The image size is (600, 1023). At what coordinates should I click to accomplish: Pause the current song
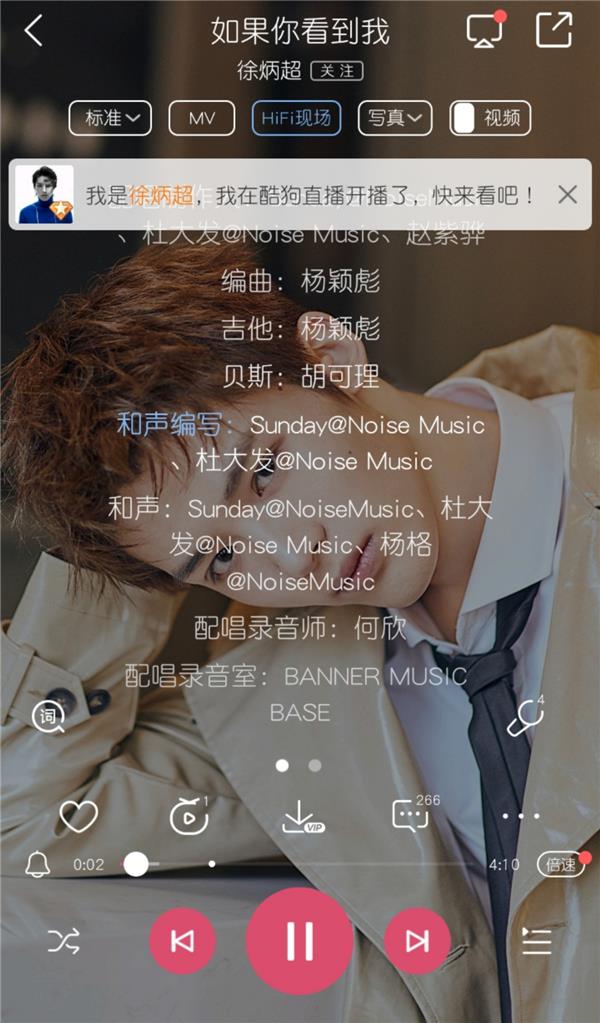(x=299, y=941)
